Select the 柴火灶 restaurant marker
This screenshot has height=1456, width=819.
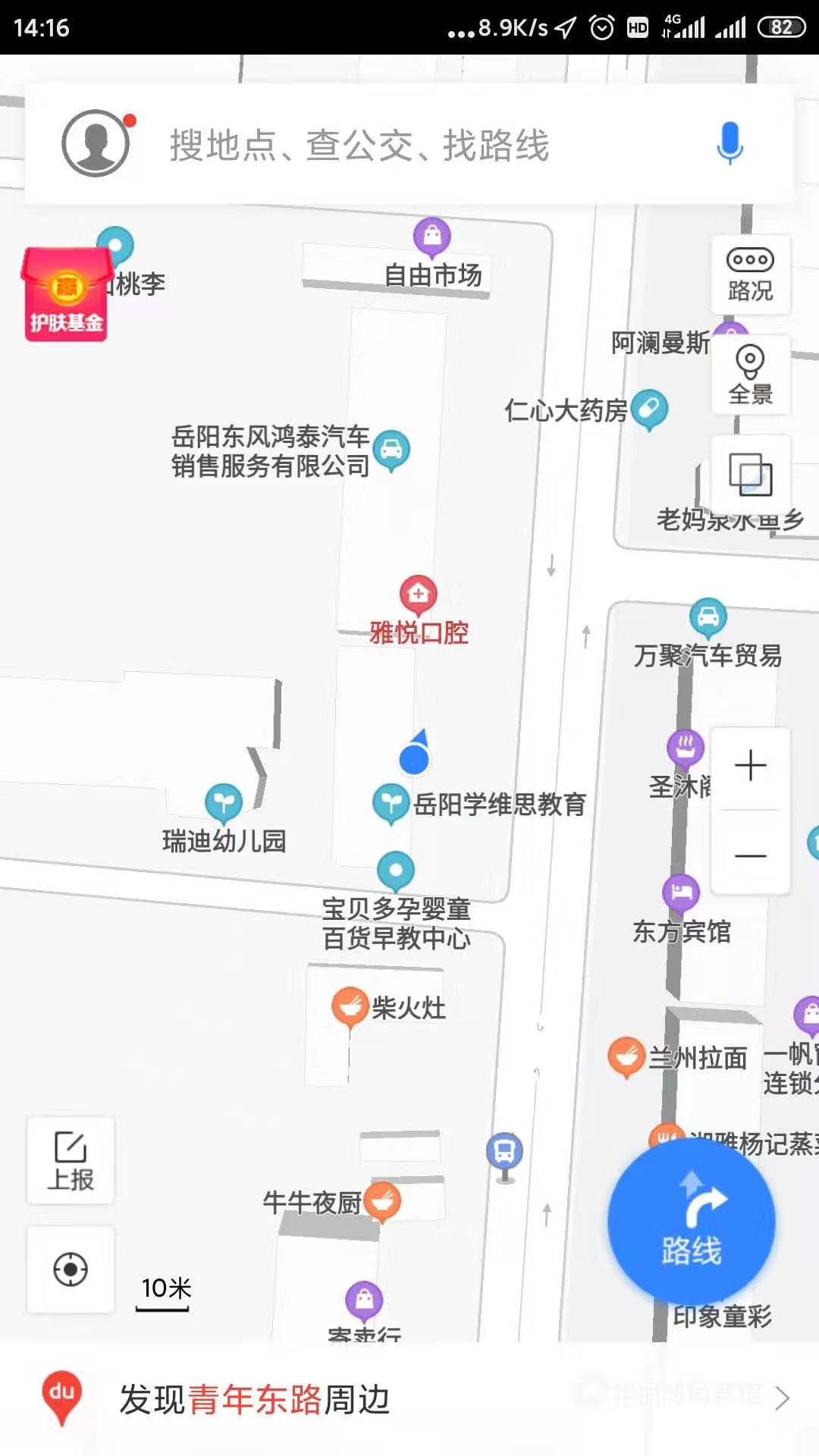(x=350, y=1006)
